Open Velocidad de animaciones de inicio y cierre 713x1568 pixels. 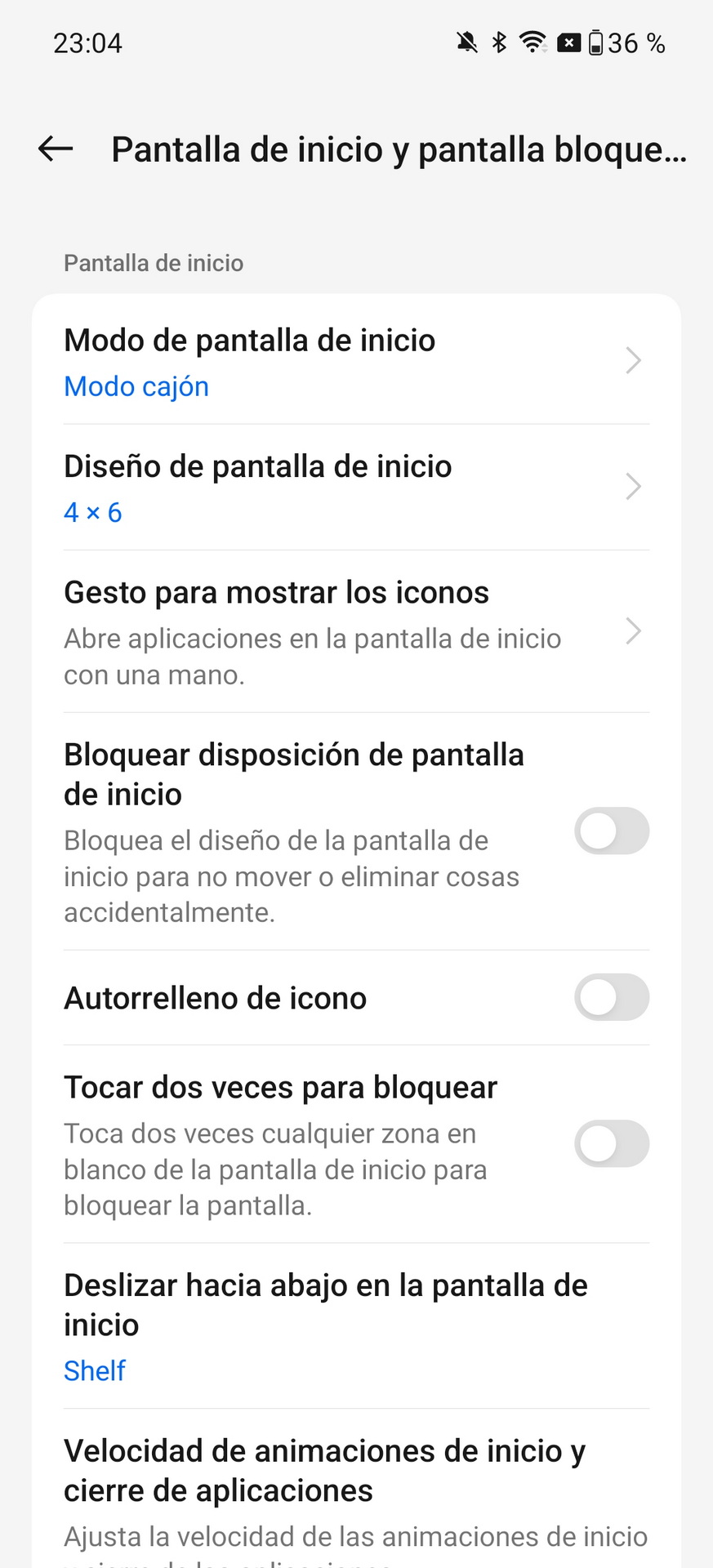pyautogui.click(x=356, y=1489)
